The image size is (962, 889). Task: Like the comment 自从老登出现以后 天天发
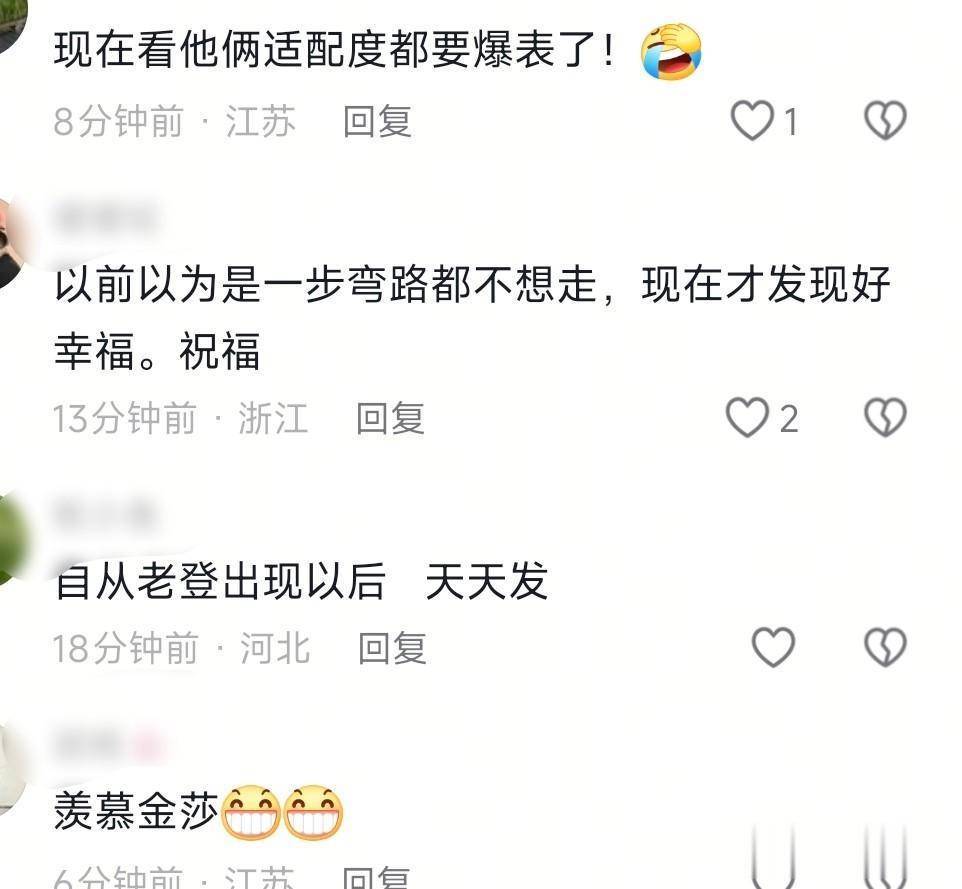pos(773,648)
